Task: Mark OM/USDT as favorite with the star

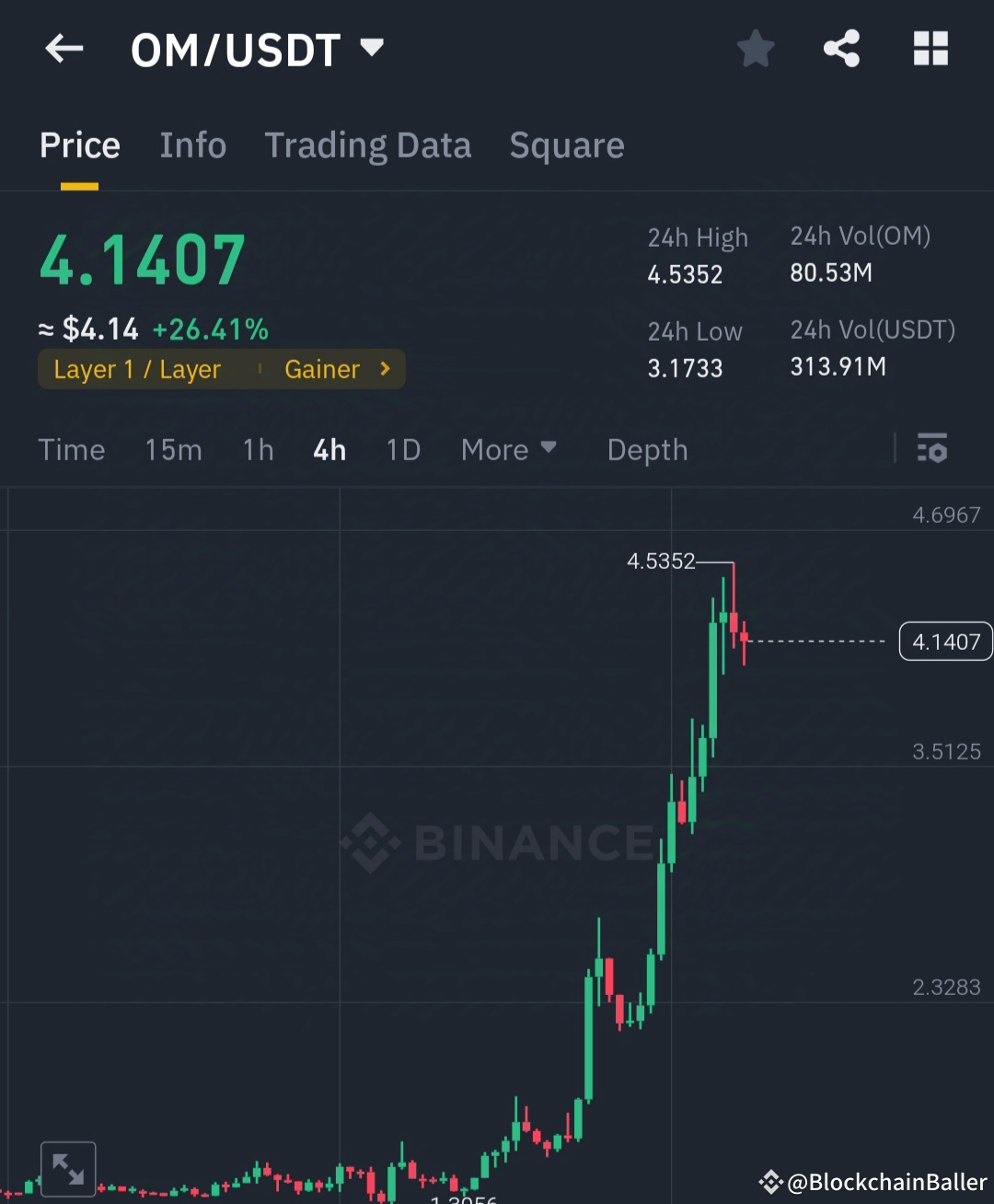Action: point(755,49)
